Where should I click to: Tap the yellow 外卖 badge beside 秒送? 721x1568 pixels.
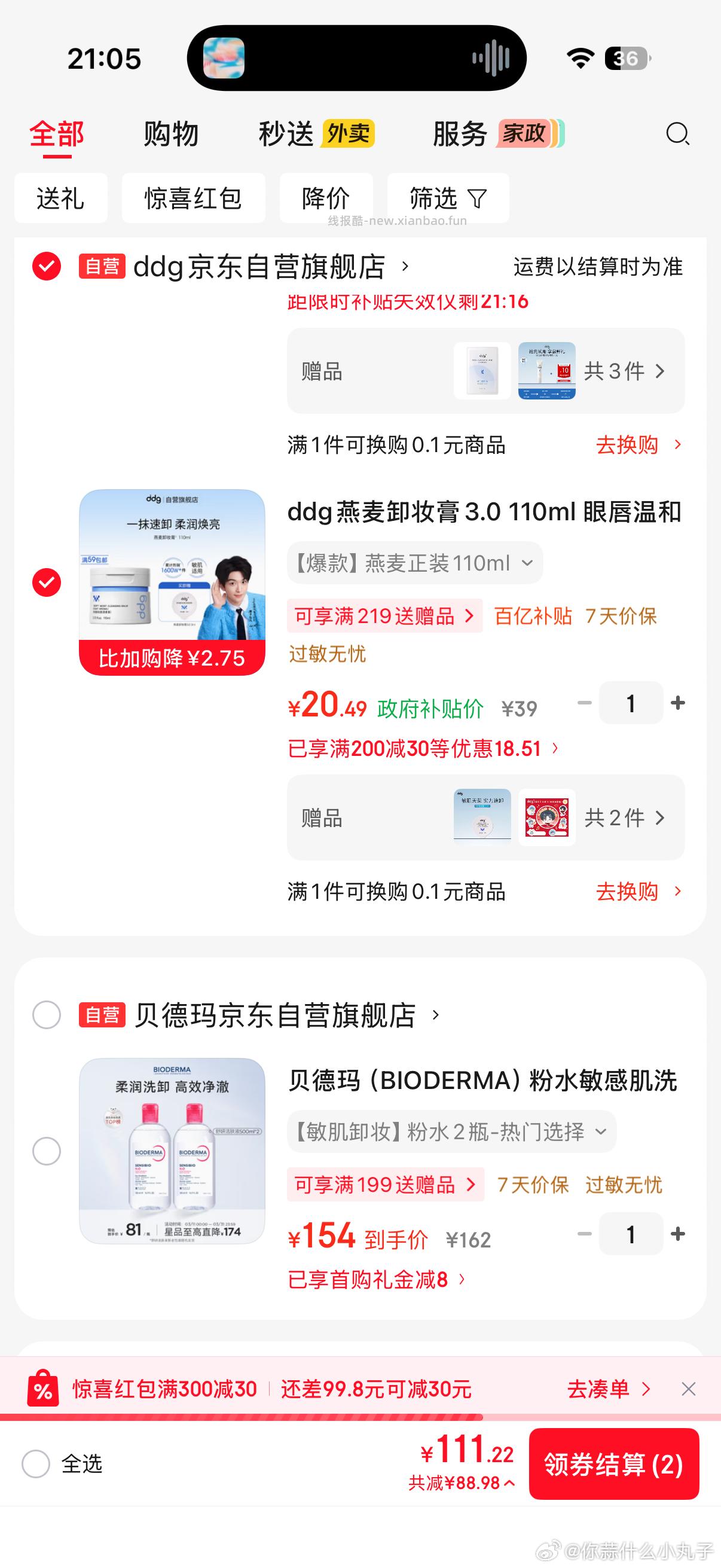click(350, 133)
